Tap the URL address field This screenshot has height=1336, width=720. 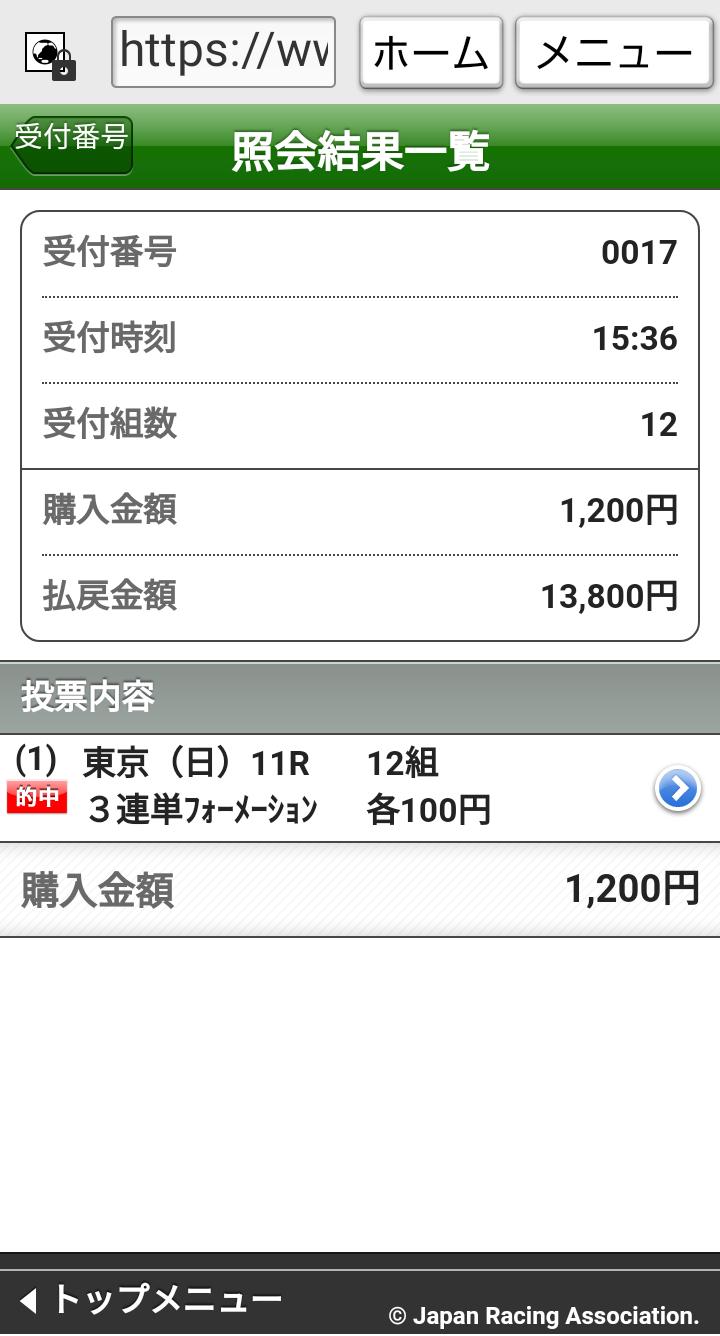(x=223, y=51)
